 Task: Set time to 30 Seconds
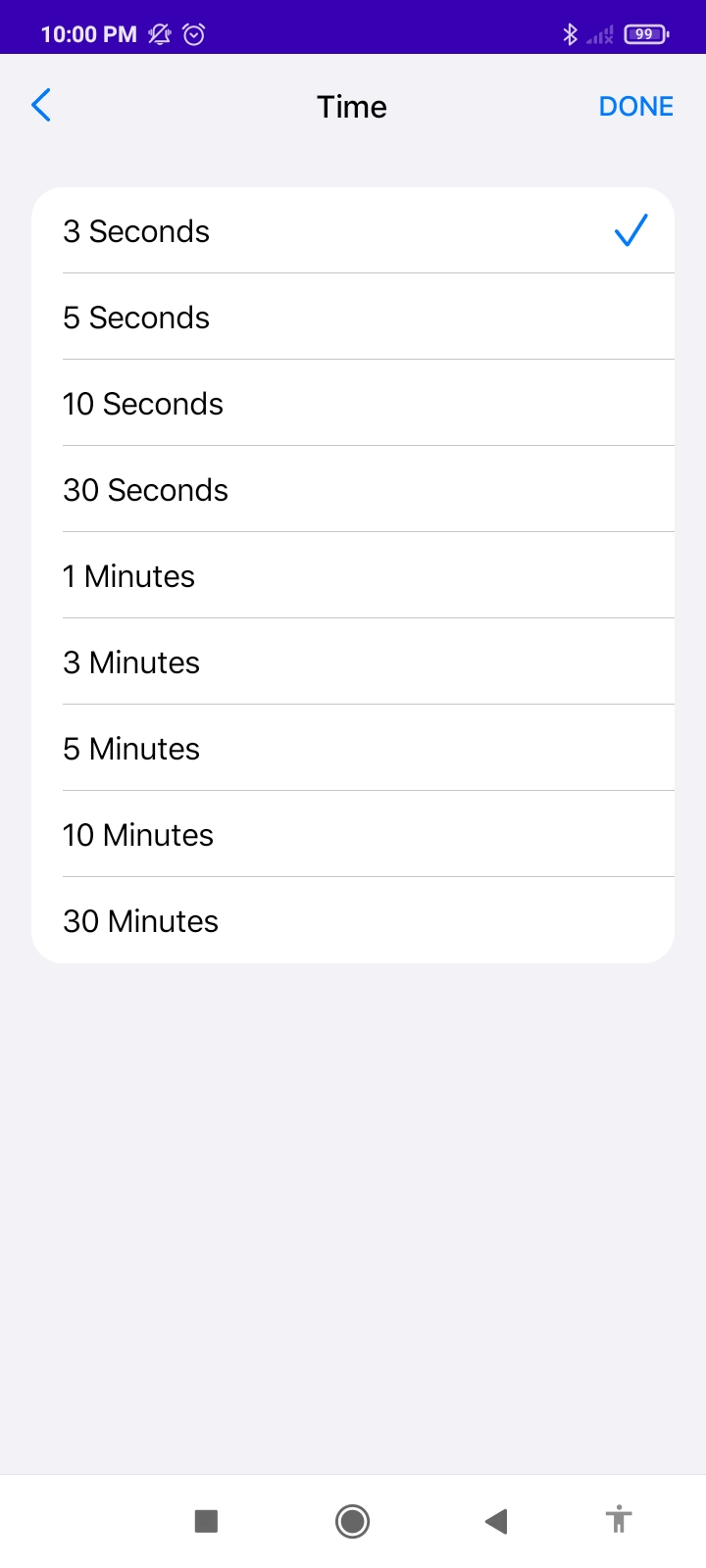353,489
